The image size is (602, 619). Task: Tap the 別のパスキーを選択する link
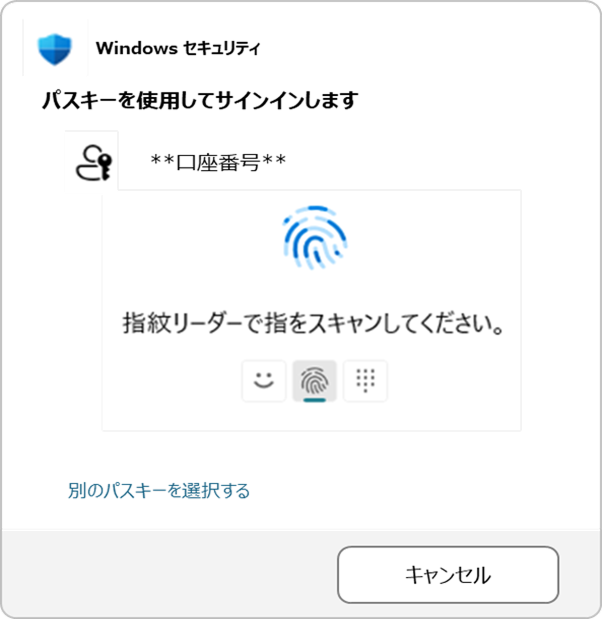click(158, 490)
